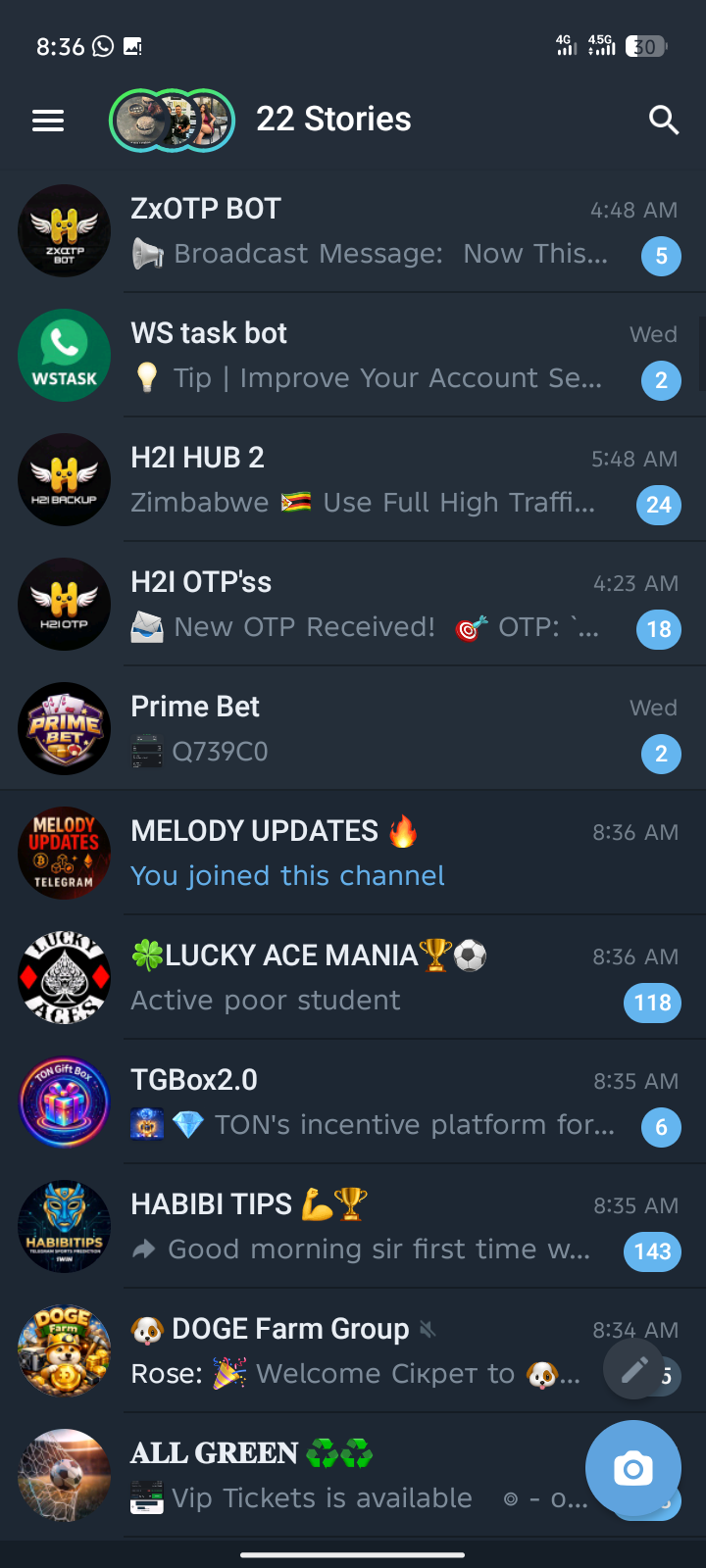Tap the pencil button to compose a message

pos(634,1369)
